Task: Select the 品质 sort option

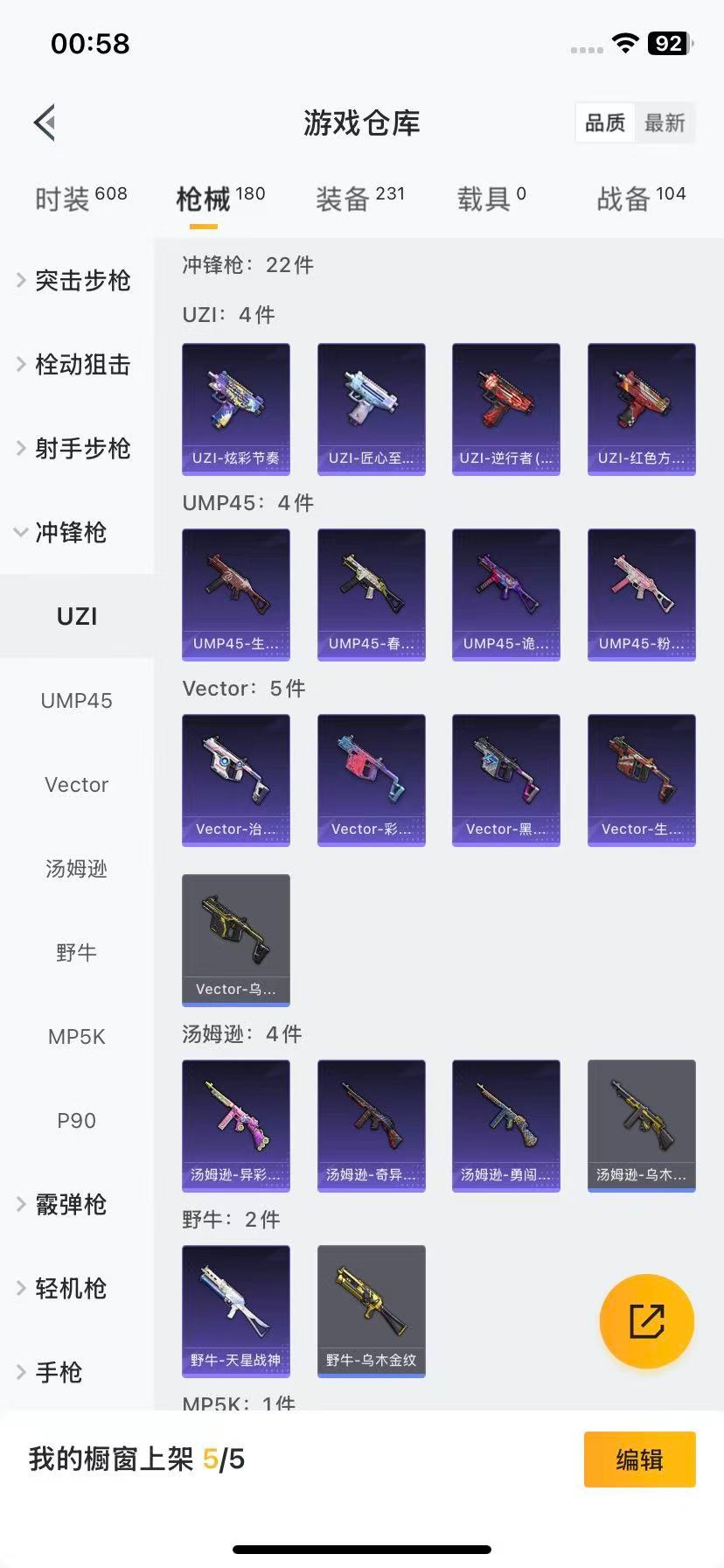Action: pyautogui.click(x=605, y=122)
